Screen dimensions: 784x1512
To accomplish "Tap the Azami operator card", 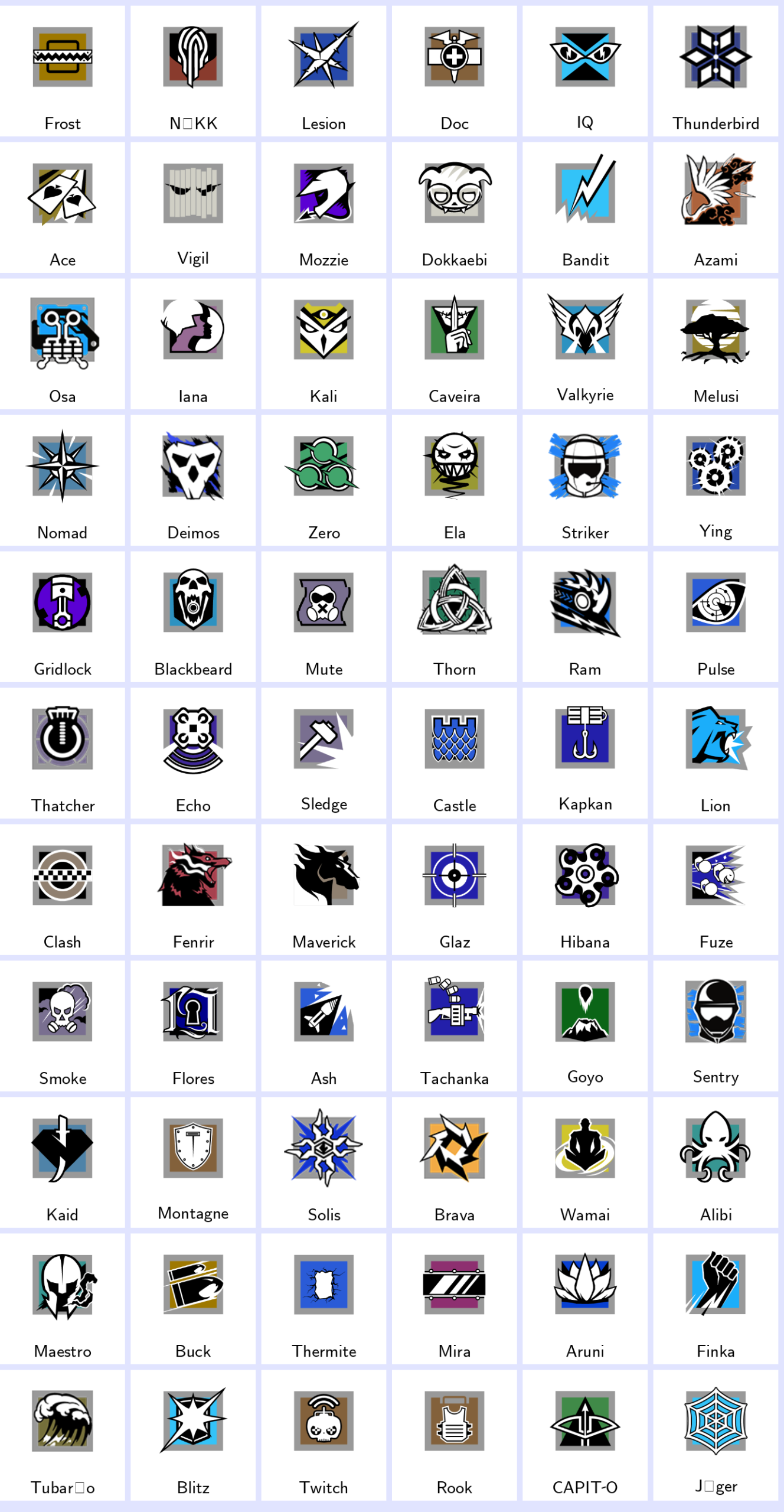I will click(x=716, y=207).
